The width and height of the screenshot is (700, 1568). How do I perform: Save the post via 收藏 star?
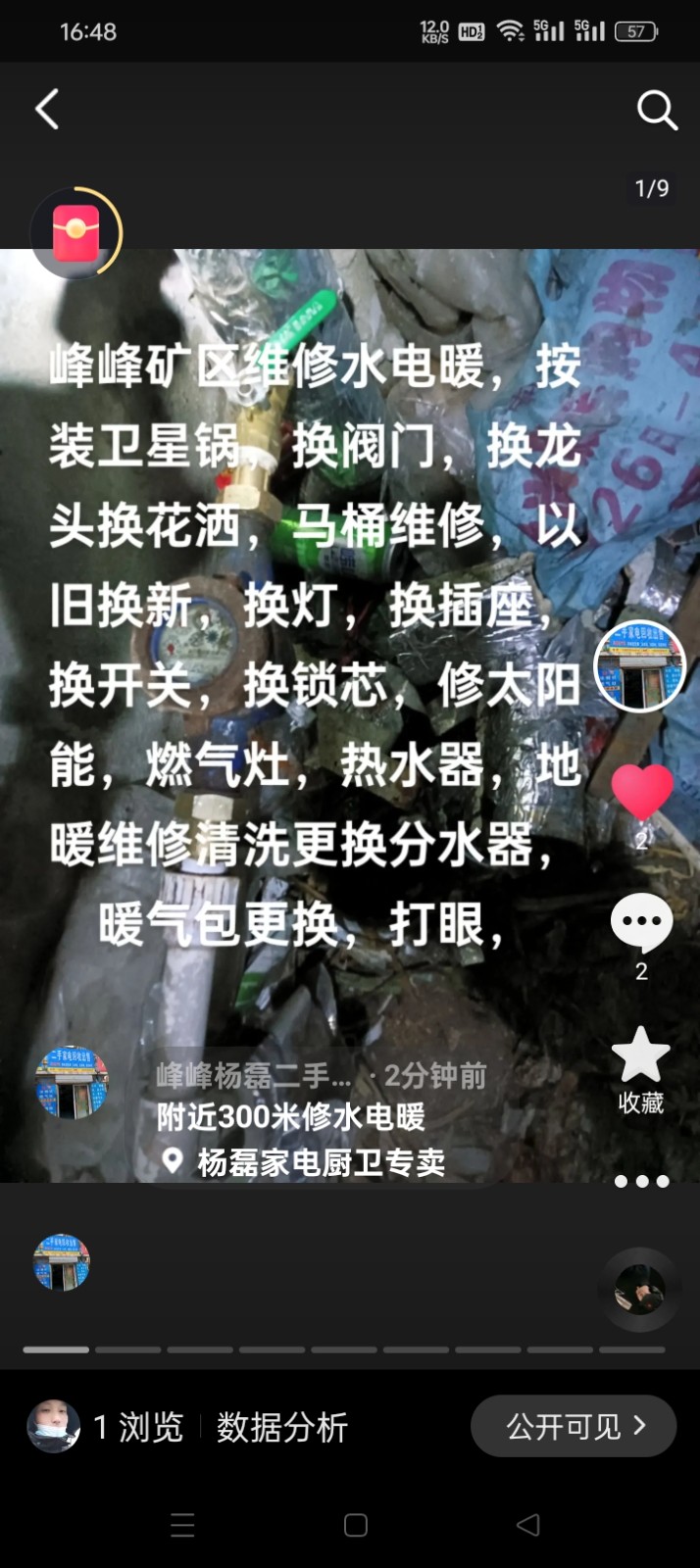pos(640,1056)
